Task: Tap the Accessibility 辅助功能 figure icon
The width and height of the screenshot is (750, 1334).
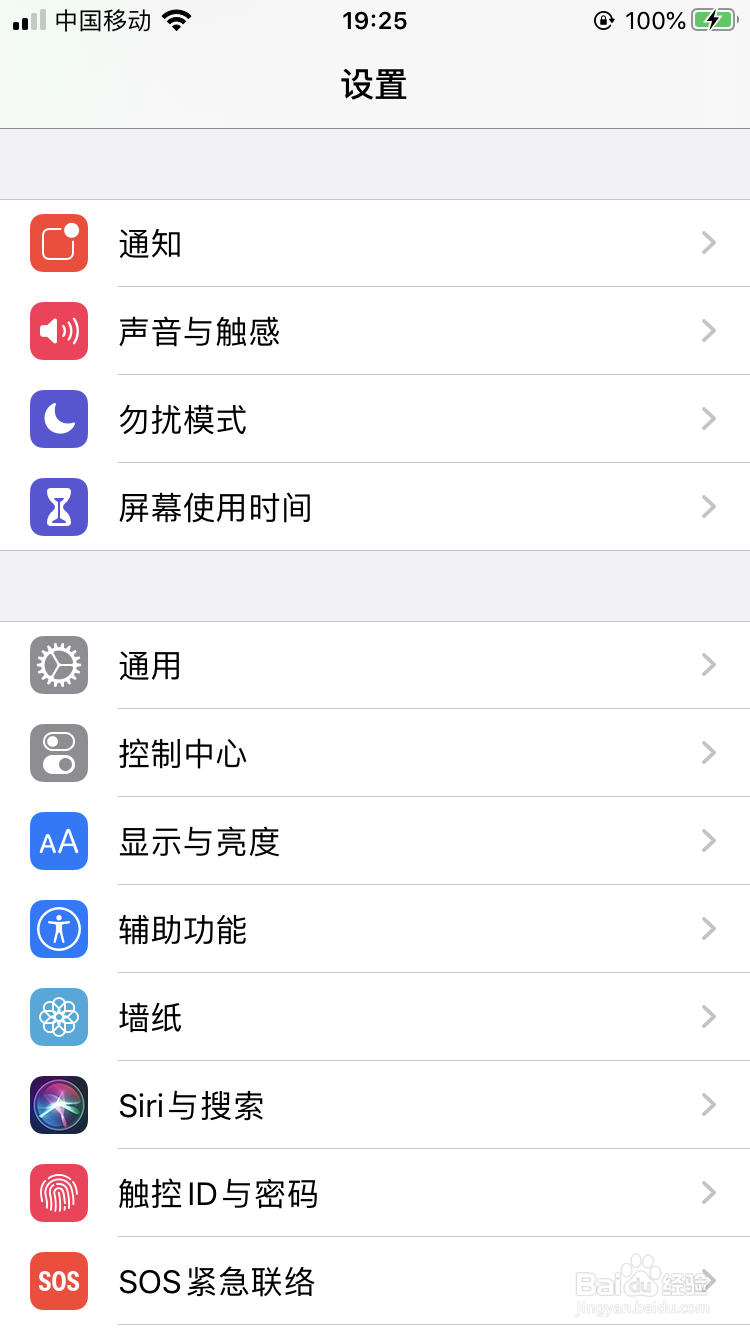Action: [58, 929]
